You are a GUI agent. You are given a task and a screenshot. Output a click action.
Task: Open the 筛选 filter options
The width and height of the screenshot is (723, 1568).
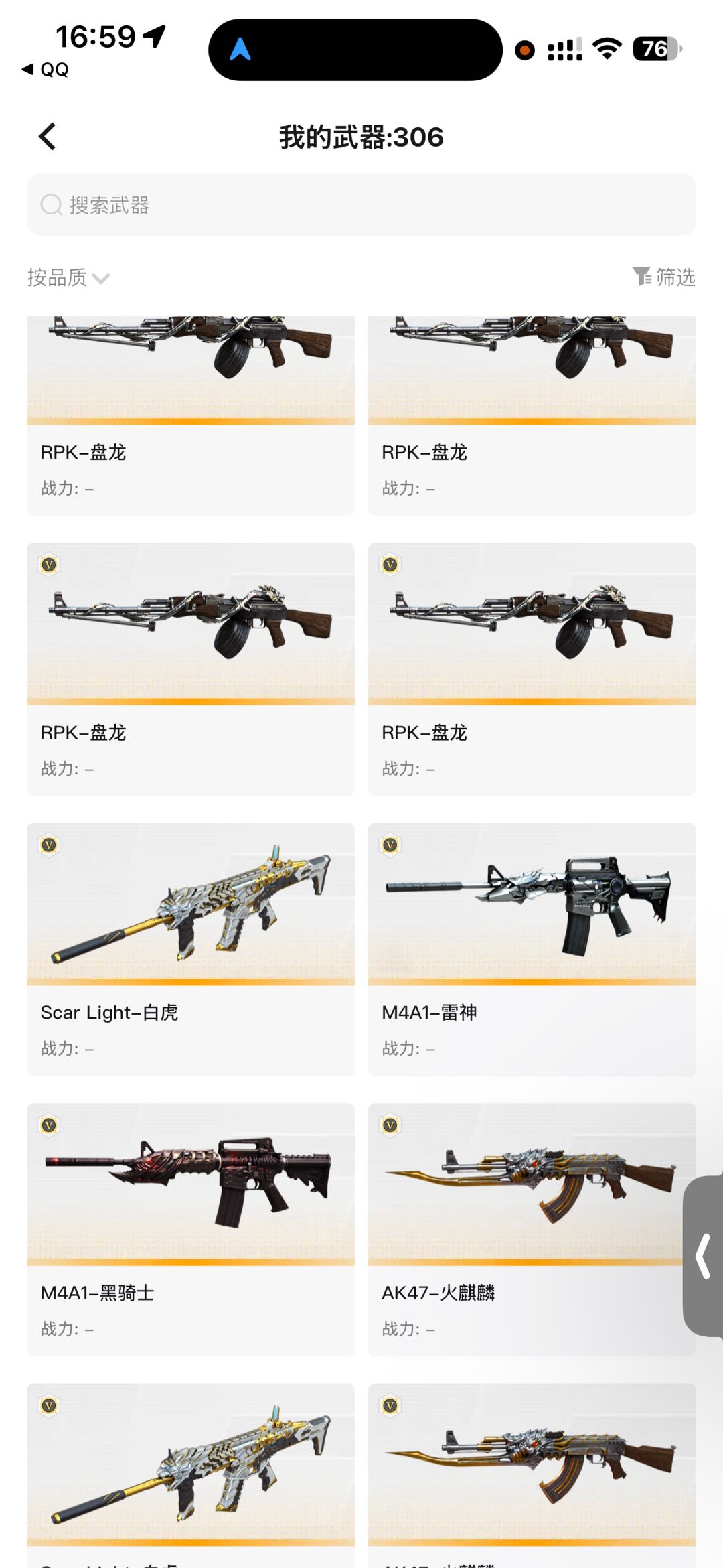pyautogui.click(x=664, y=277)
